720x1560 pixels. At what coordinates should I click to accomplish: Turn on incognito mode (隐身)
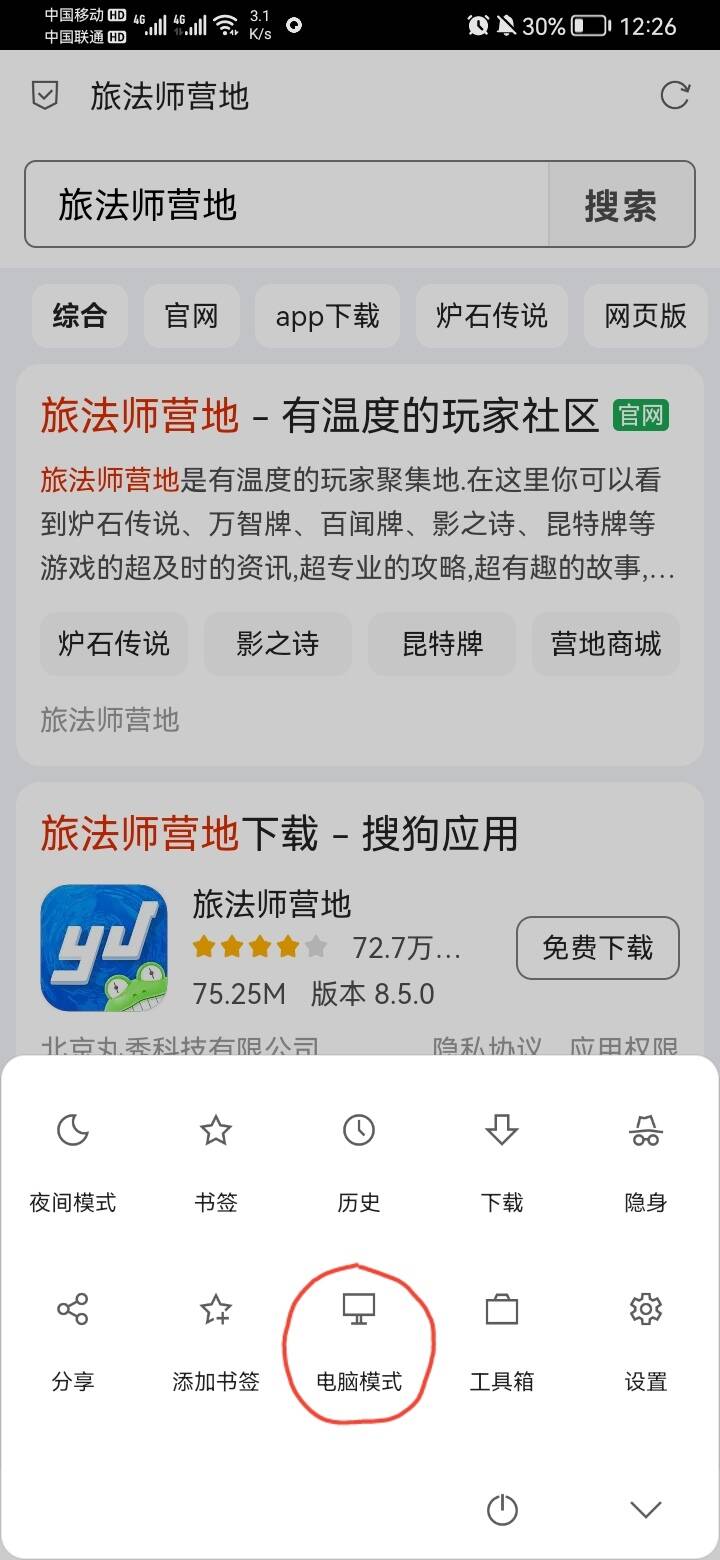point(645,1160)
